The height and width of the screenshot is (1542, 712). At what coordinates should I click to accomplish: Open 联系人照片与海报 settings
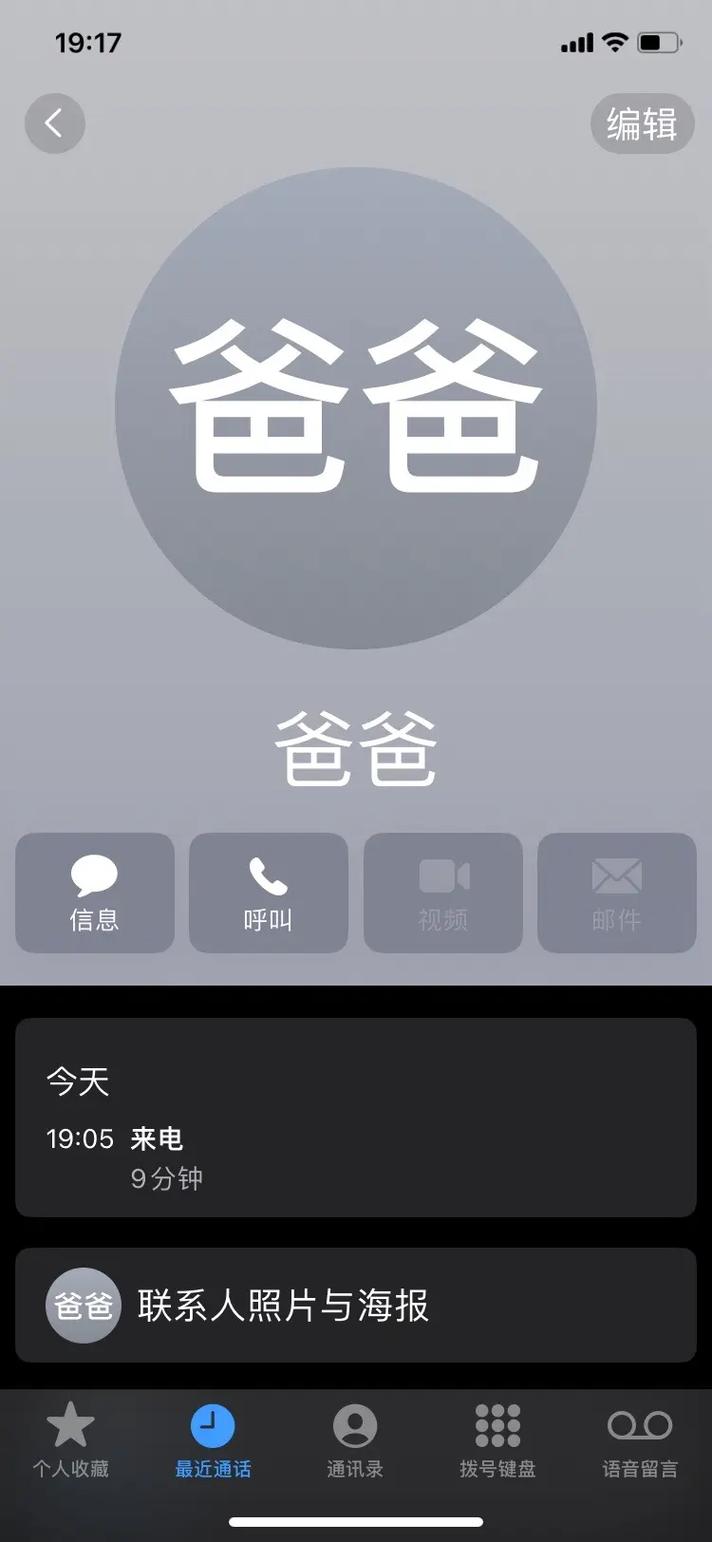(x=355, y=1305)
